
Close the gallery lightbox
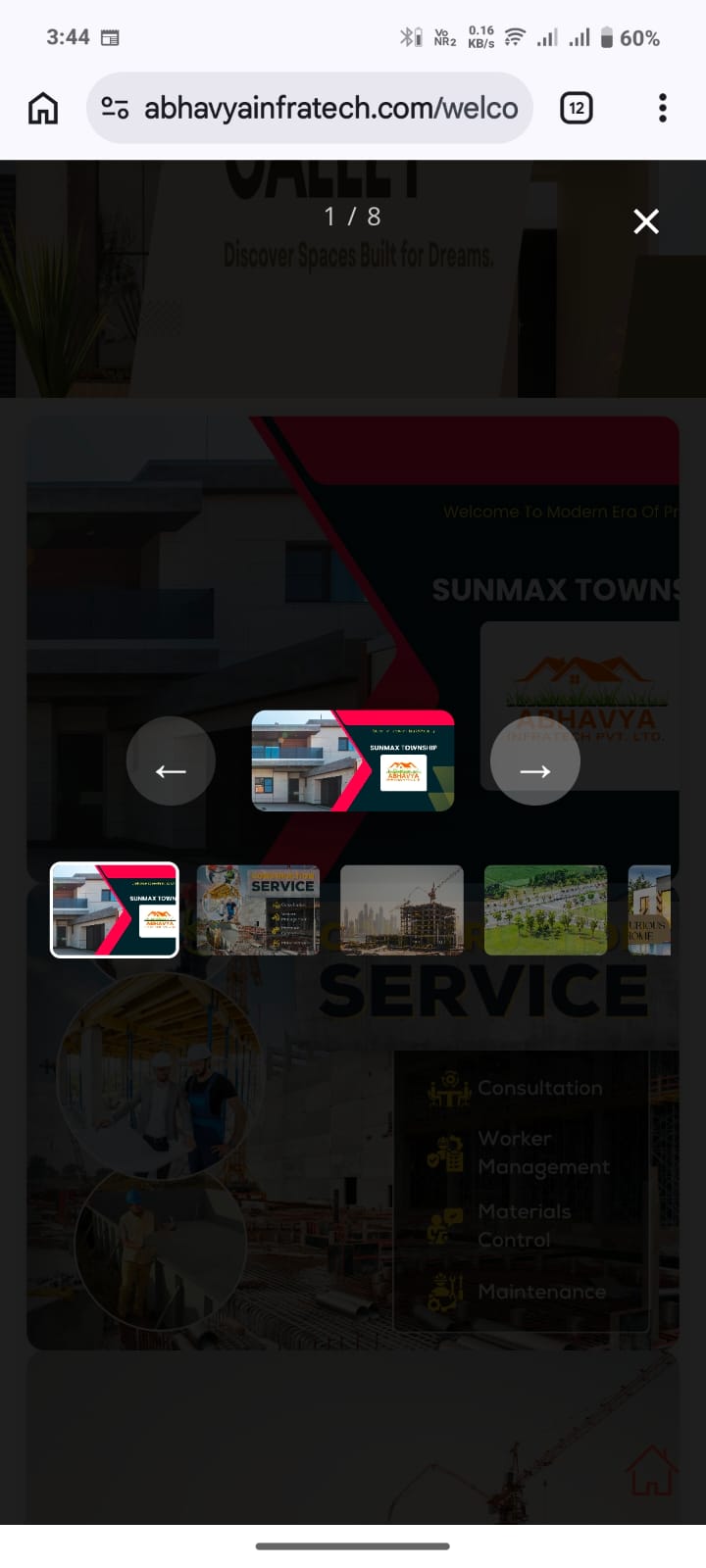(645, 221)
